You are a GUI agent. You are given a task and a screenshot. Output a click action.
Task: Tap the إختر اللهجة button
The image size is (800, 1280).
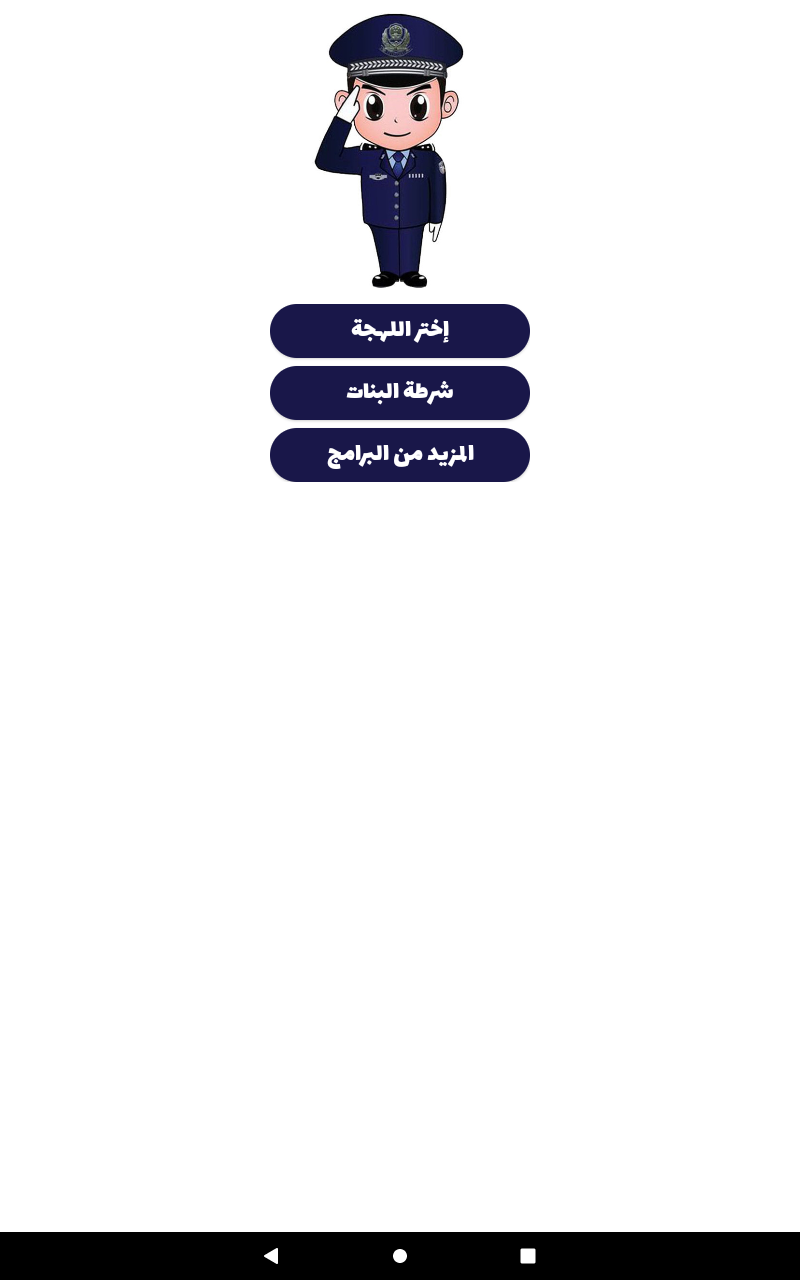coord(400,331)
